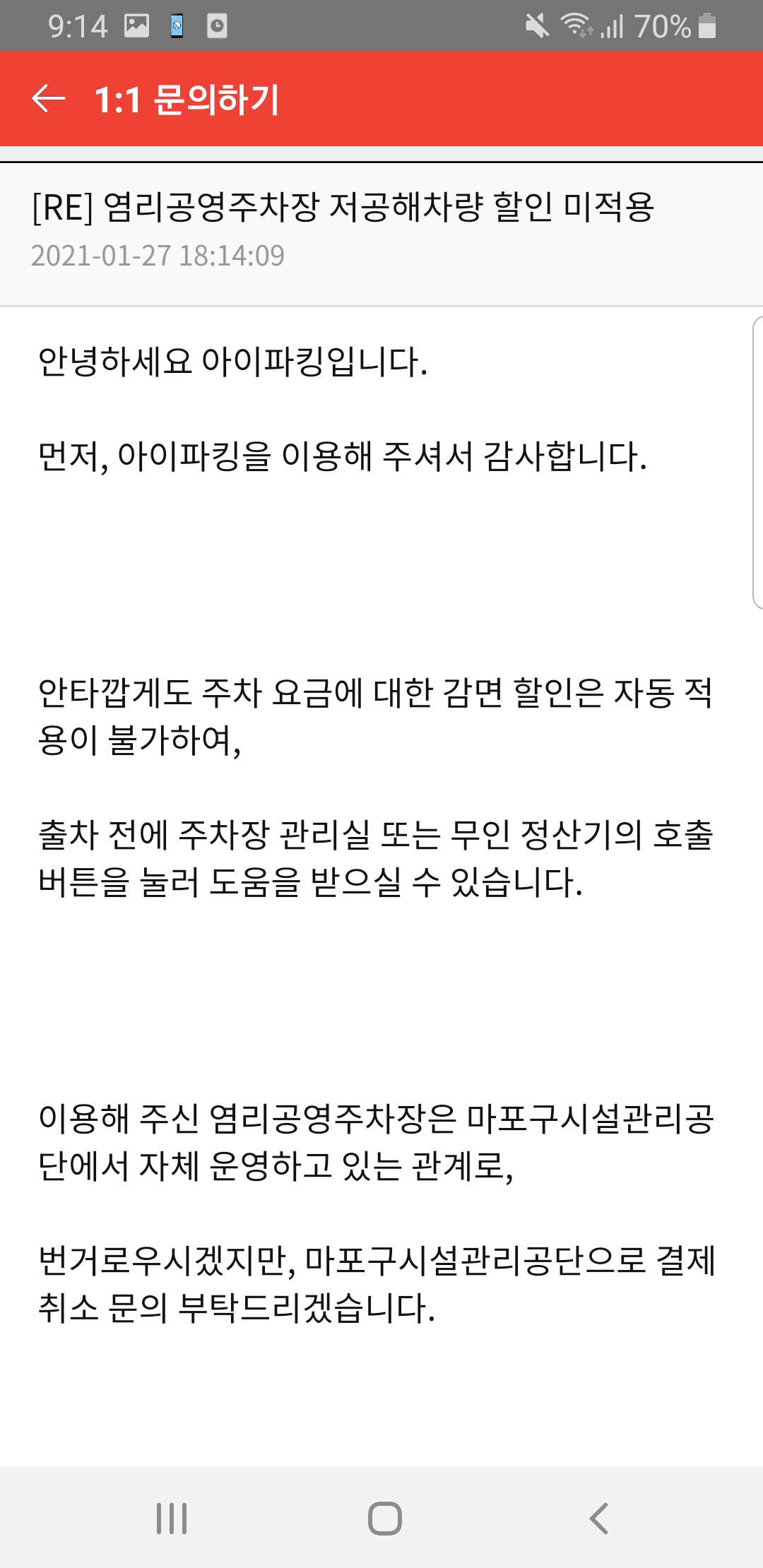The image size is (763, 1568).
Task: Go back from 1:1 문의하기 page
Action: click(x=49, y=99)
